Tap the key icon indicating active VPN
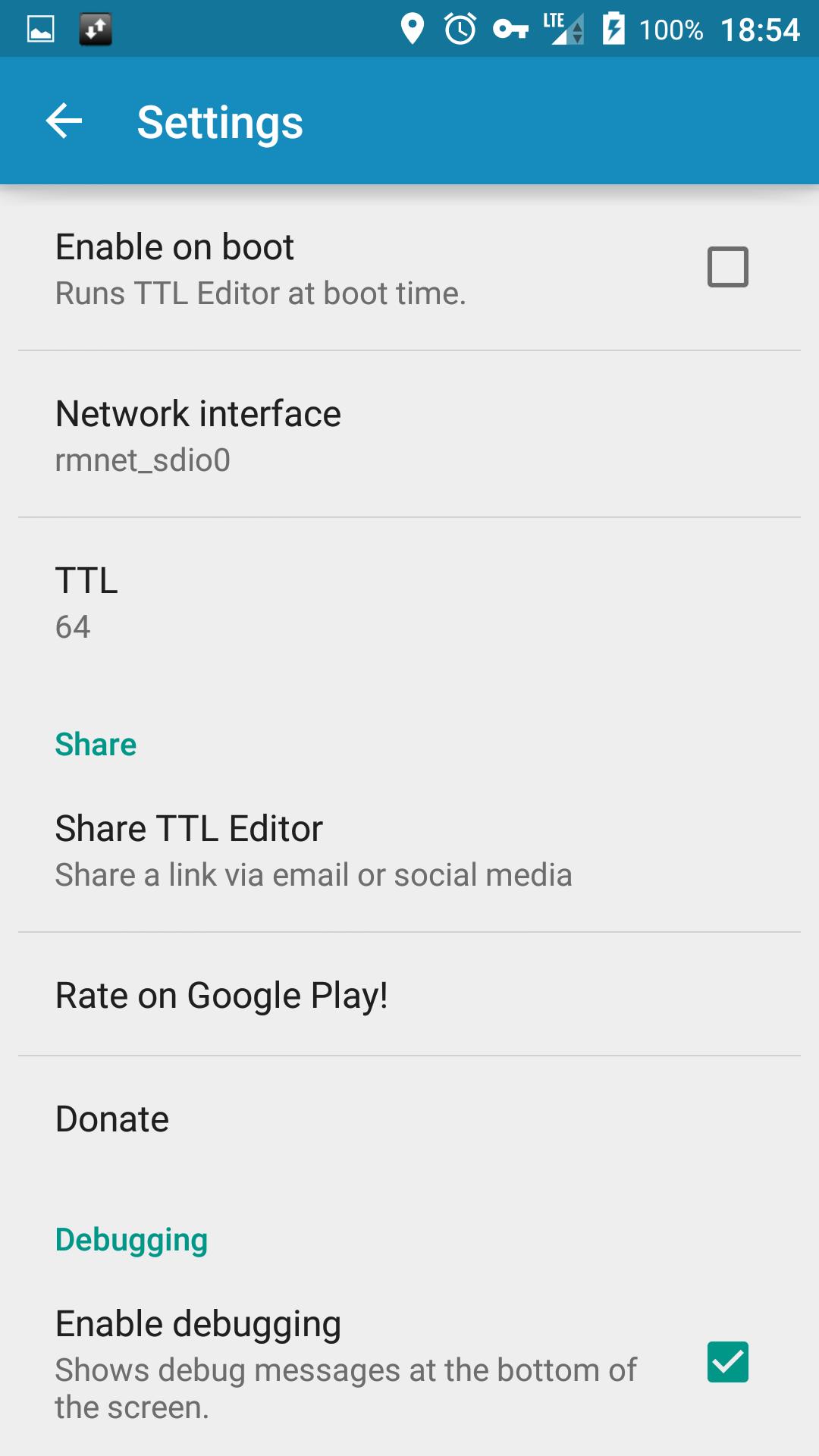 pos(512,28)
